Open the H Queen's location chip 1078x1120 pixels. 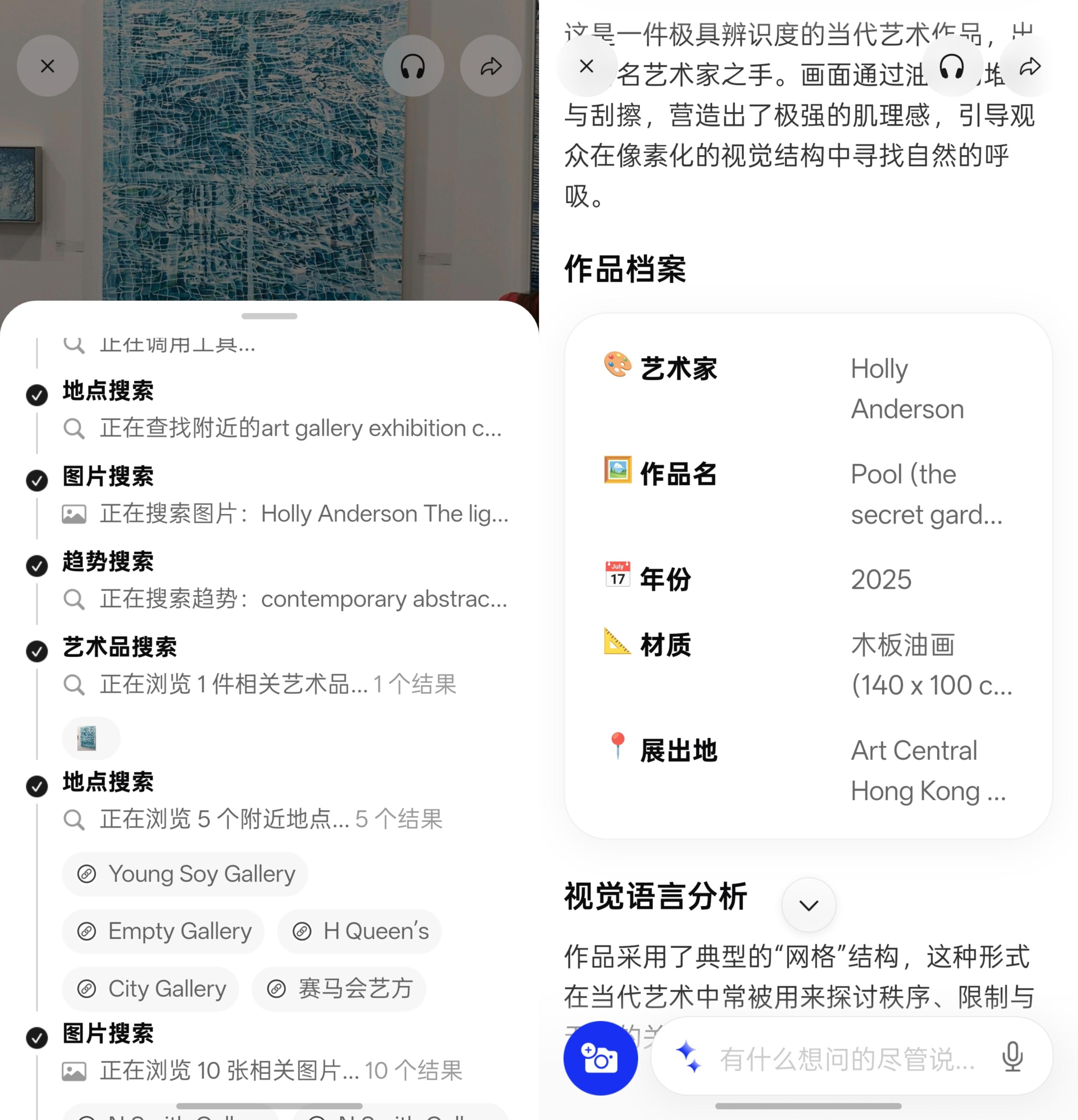click(359, 931)
